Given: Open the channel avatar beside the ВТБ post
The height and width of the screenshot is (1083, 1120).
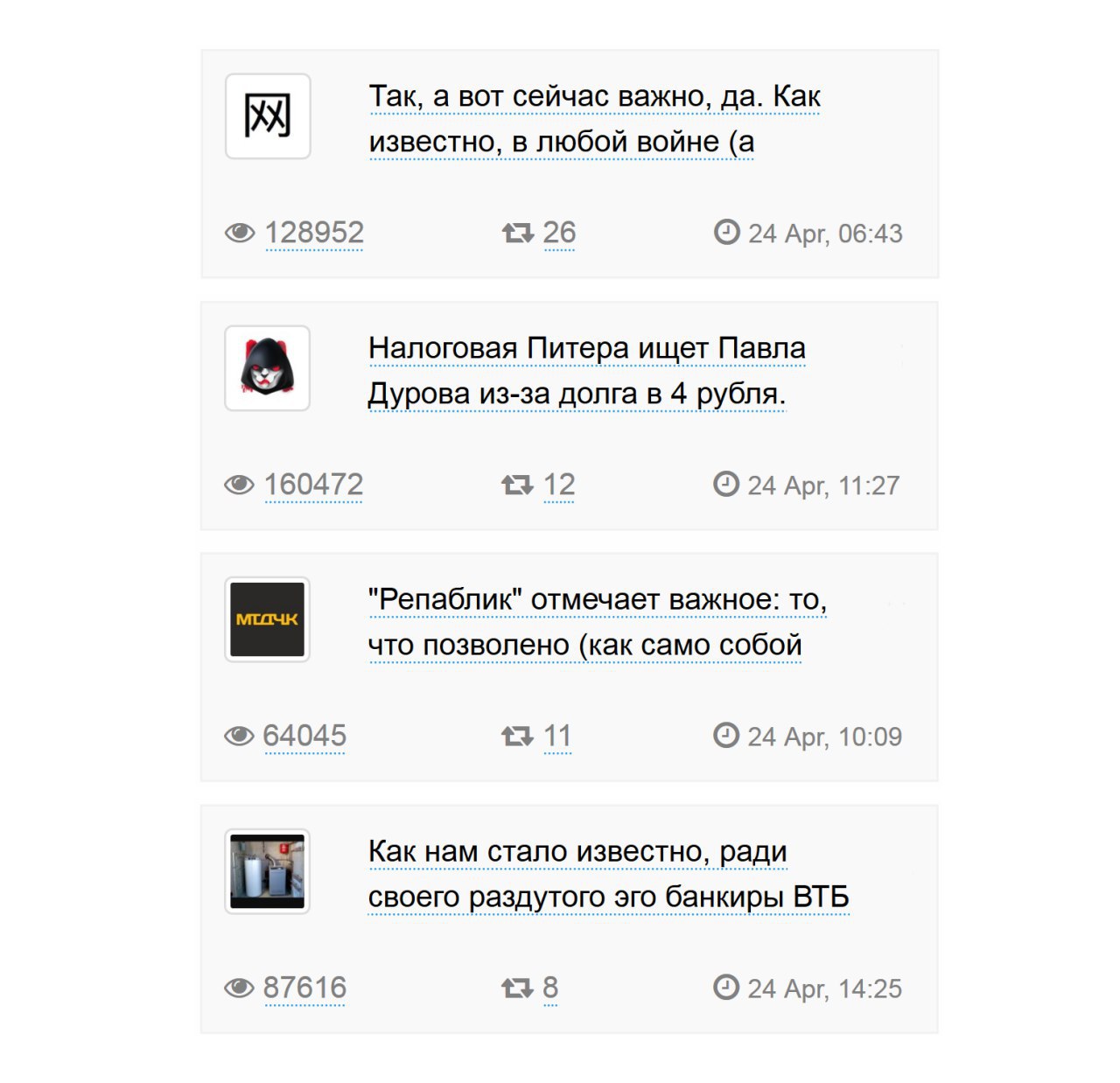Looking at the screenshot, I should pos(268,871).
